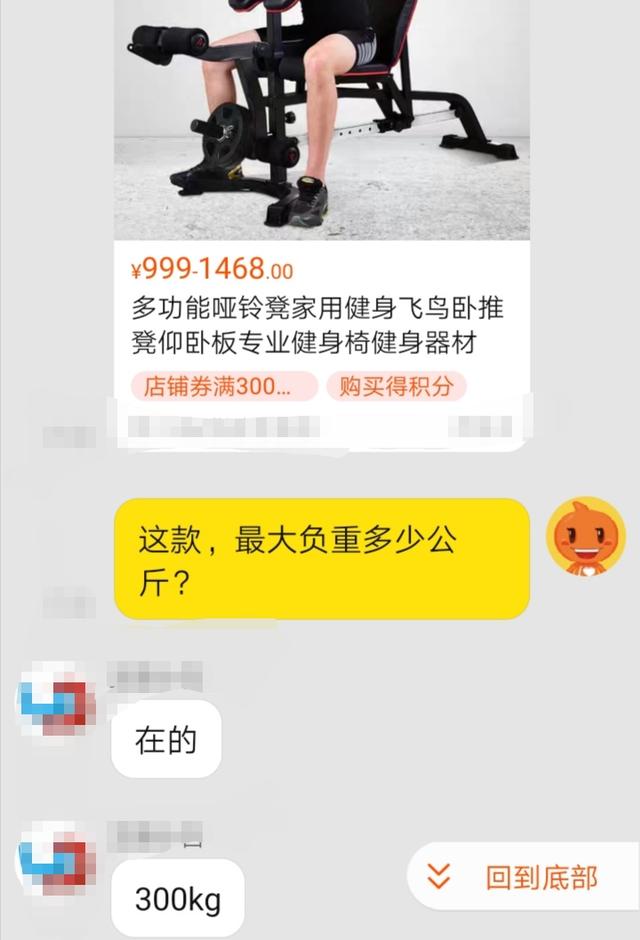Jump down with 回到底部 button
This screenshot has height=940, width=640.
point(522,878)
